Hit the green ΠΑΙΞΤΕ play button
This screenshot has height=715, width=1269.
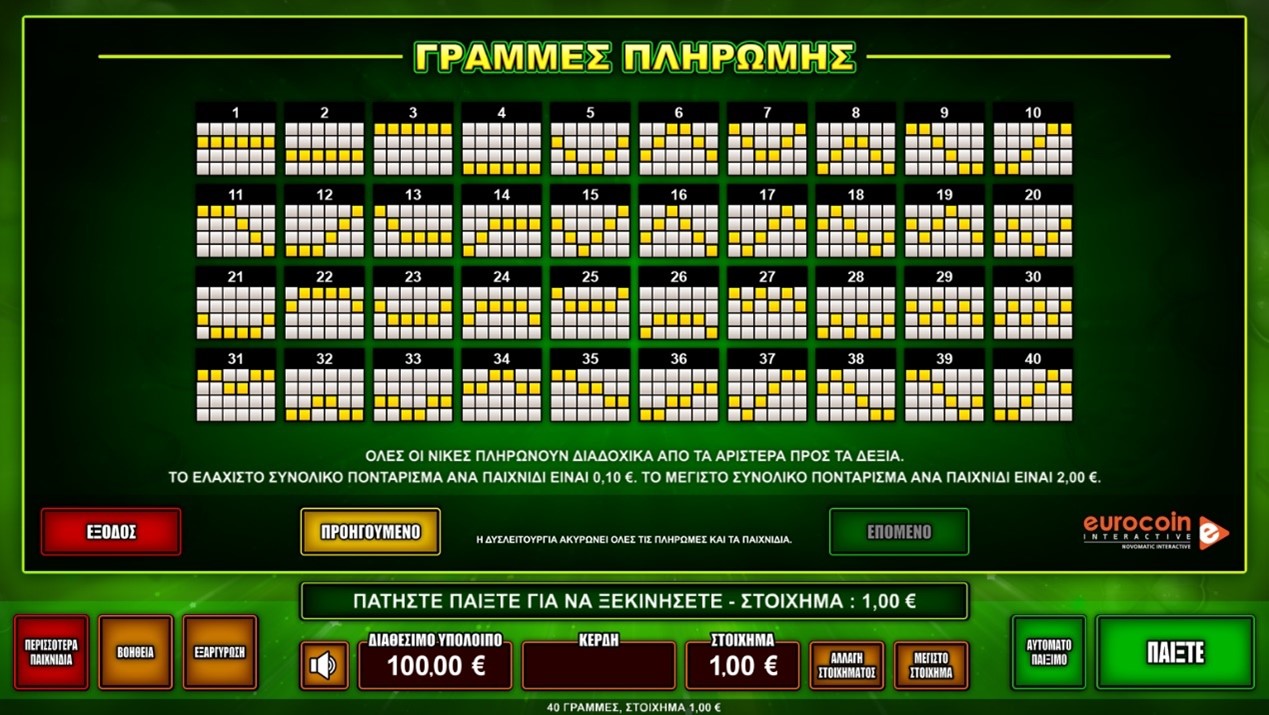(1175, 652)
